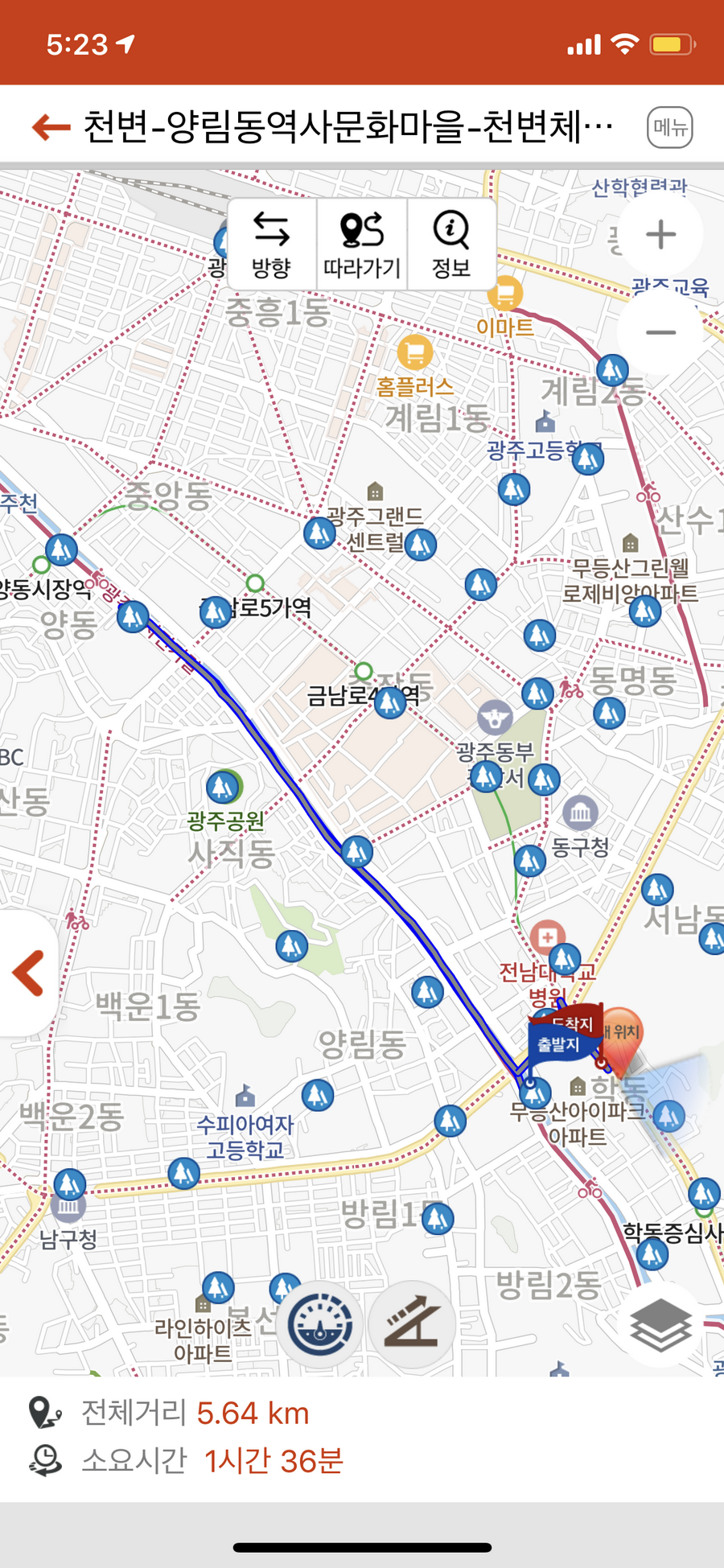Zoom out of the map

tap(660, 332)
